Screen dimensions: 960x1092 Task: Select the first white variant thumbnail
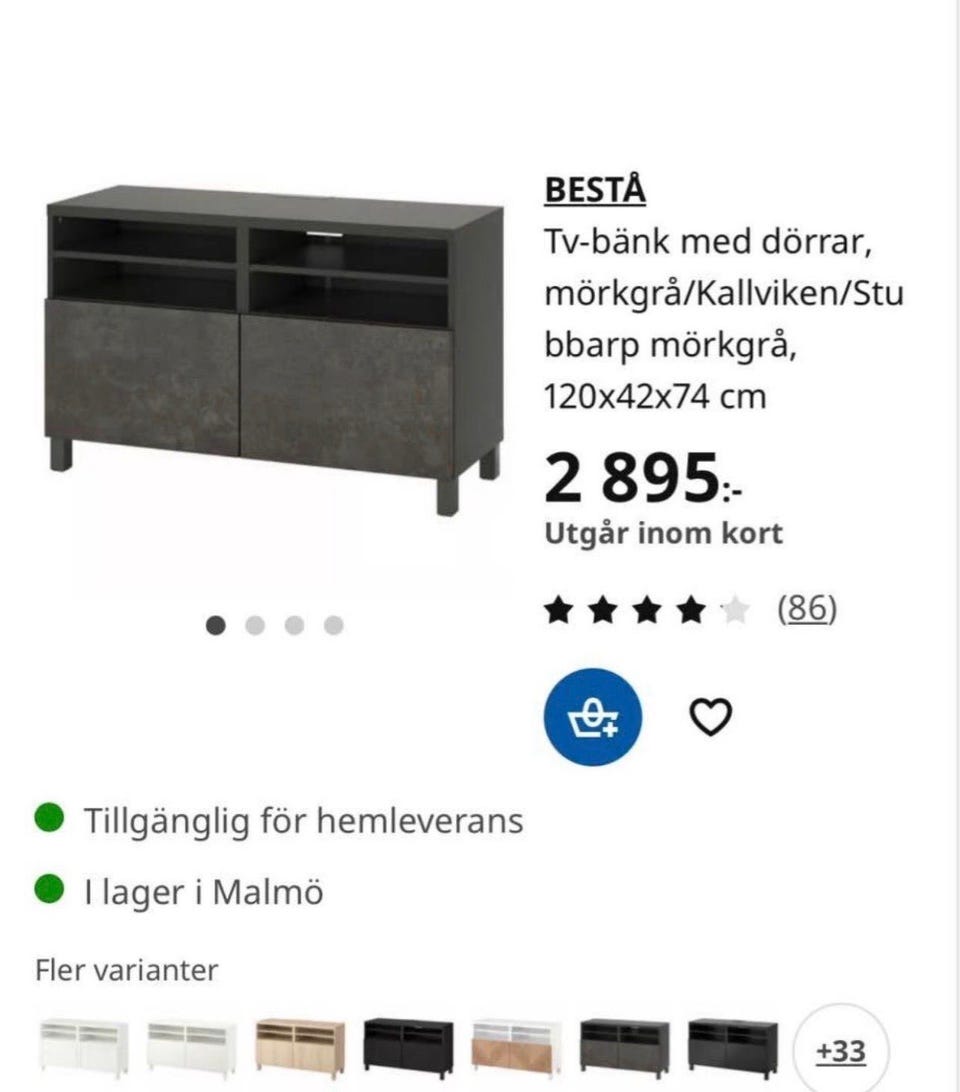[x=84, y=1046]
